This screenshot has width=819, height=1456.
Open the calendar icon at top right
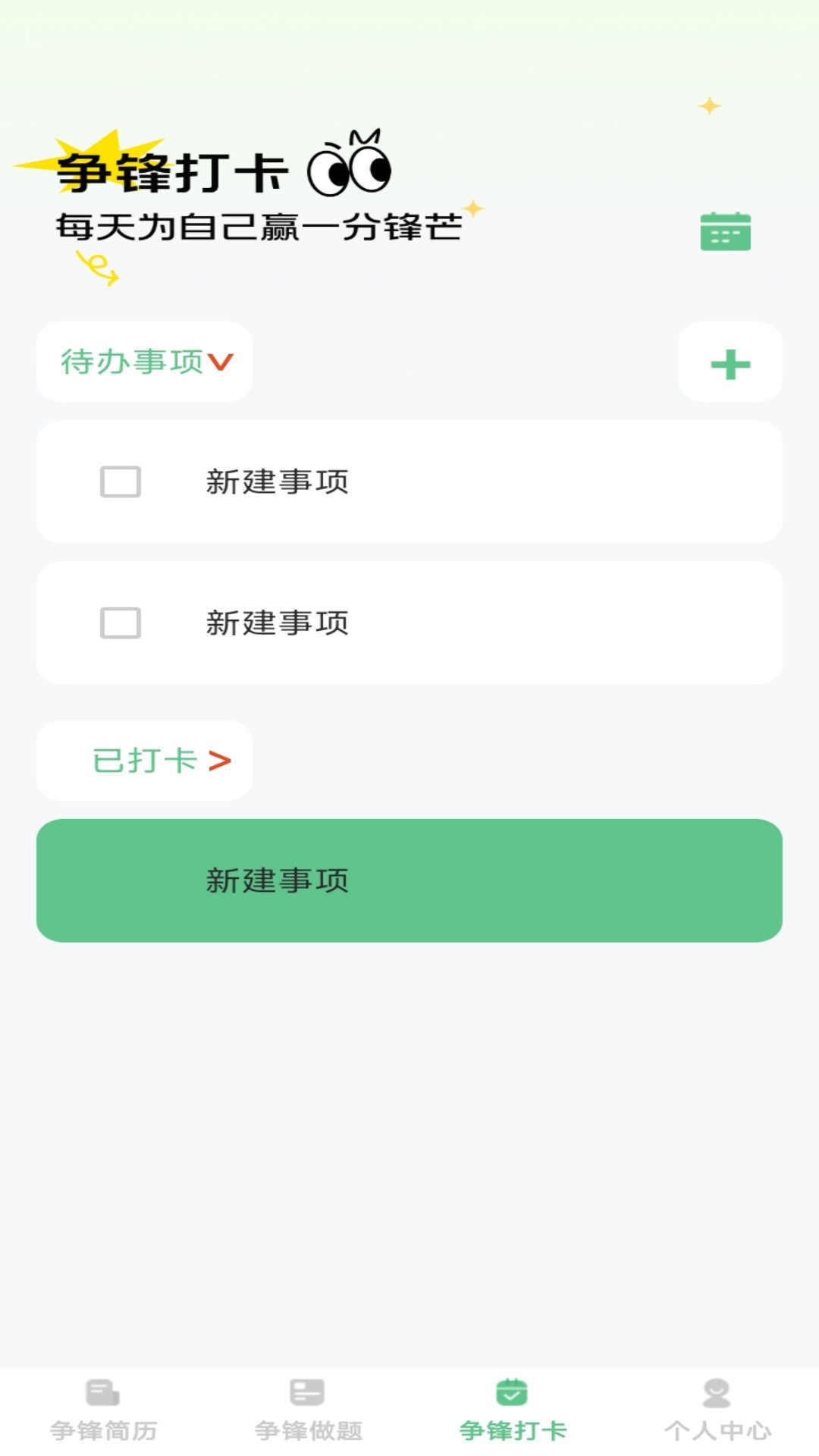coord(724,231)
